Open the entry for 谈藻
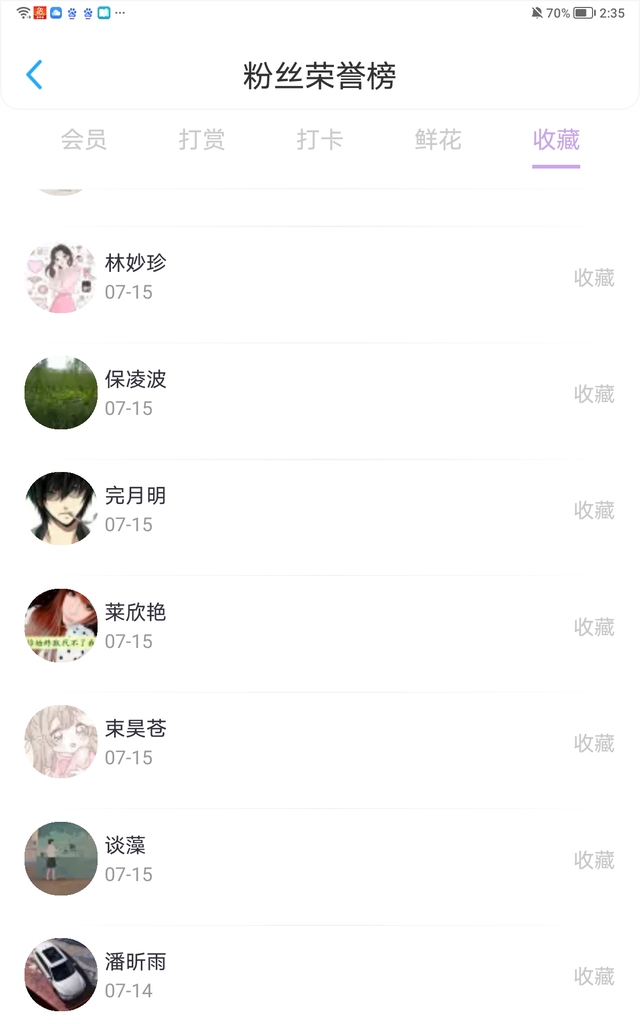Screen dimensions: 640x1024 point(320,859)
